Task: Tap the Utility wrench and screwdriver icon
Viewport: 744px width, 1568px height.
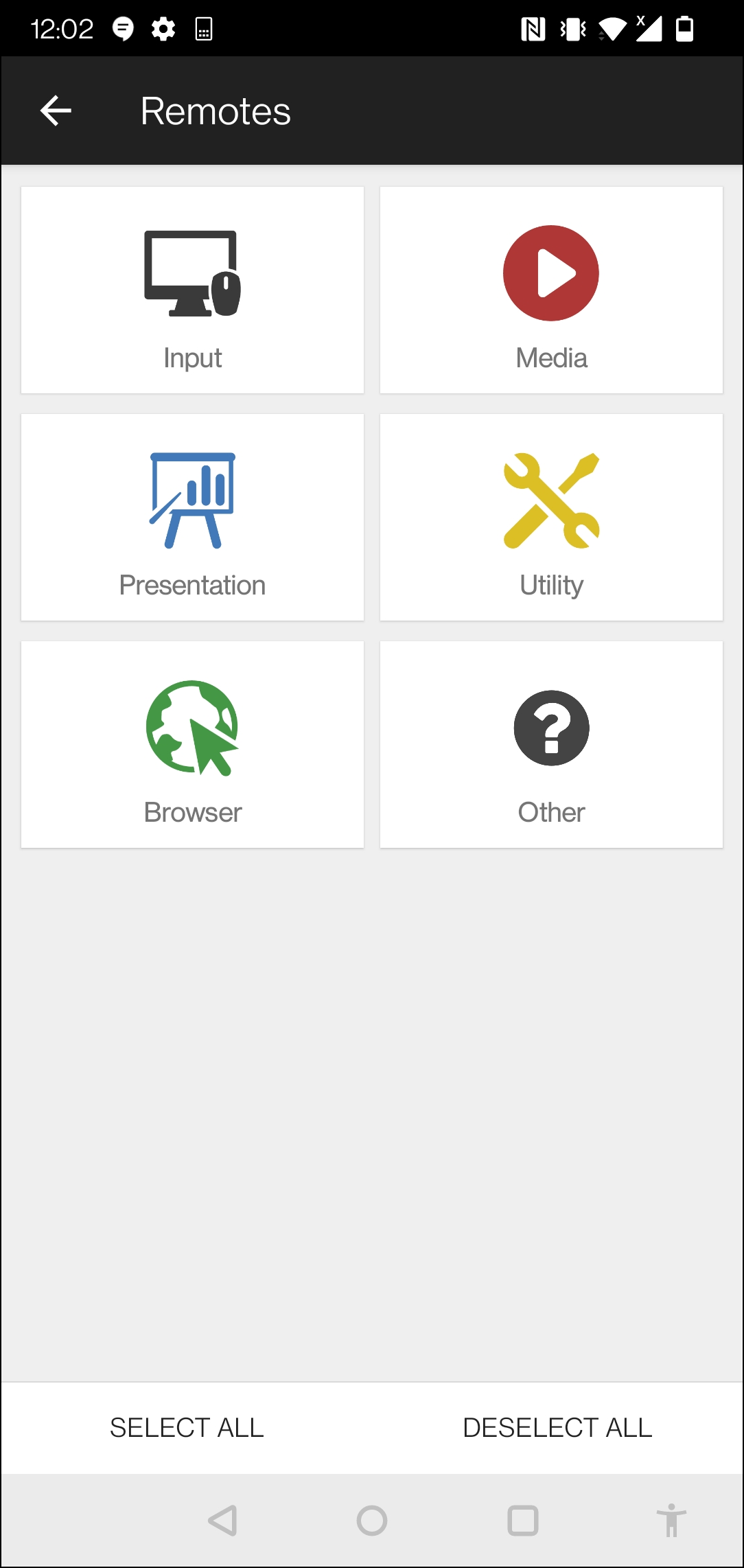Action: pyautogui.click(x=551, y=500)
